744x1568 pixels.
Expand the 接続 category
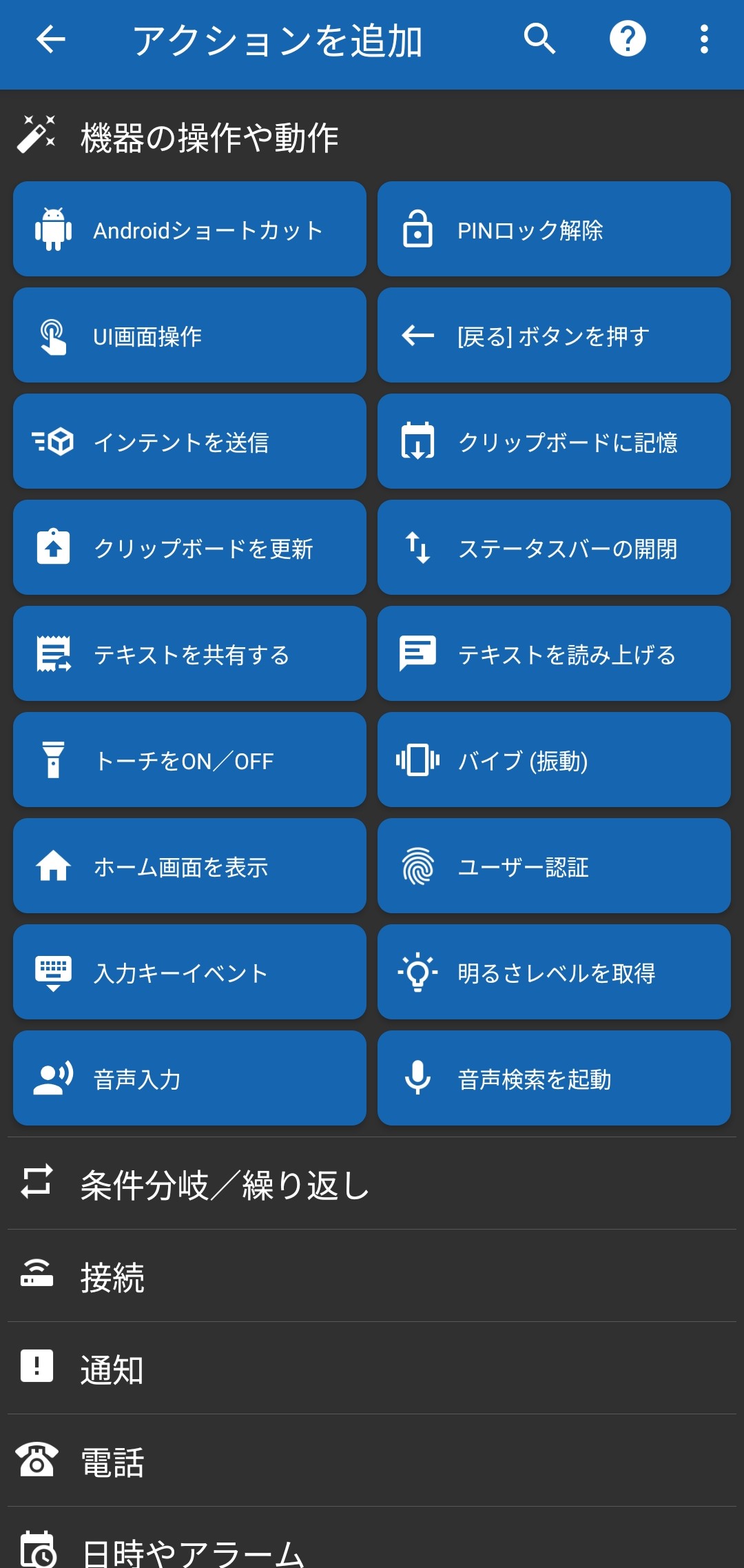(x=372, y=1279)
